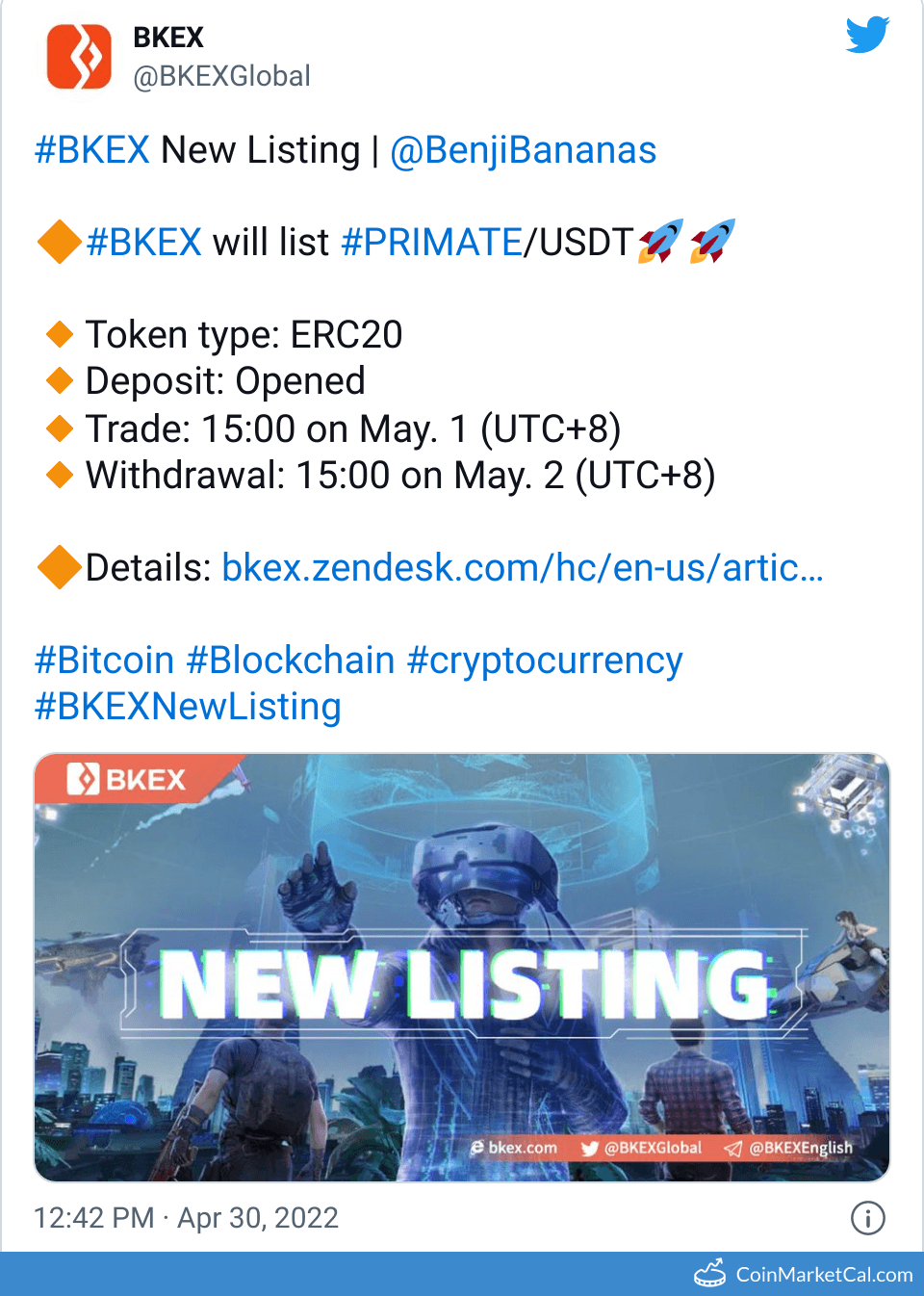Open the #BKEXNewListing hashtag
This screenshot has width=924, height=1296.
click(188, 707)
